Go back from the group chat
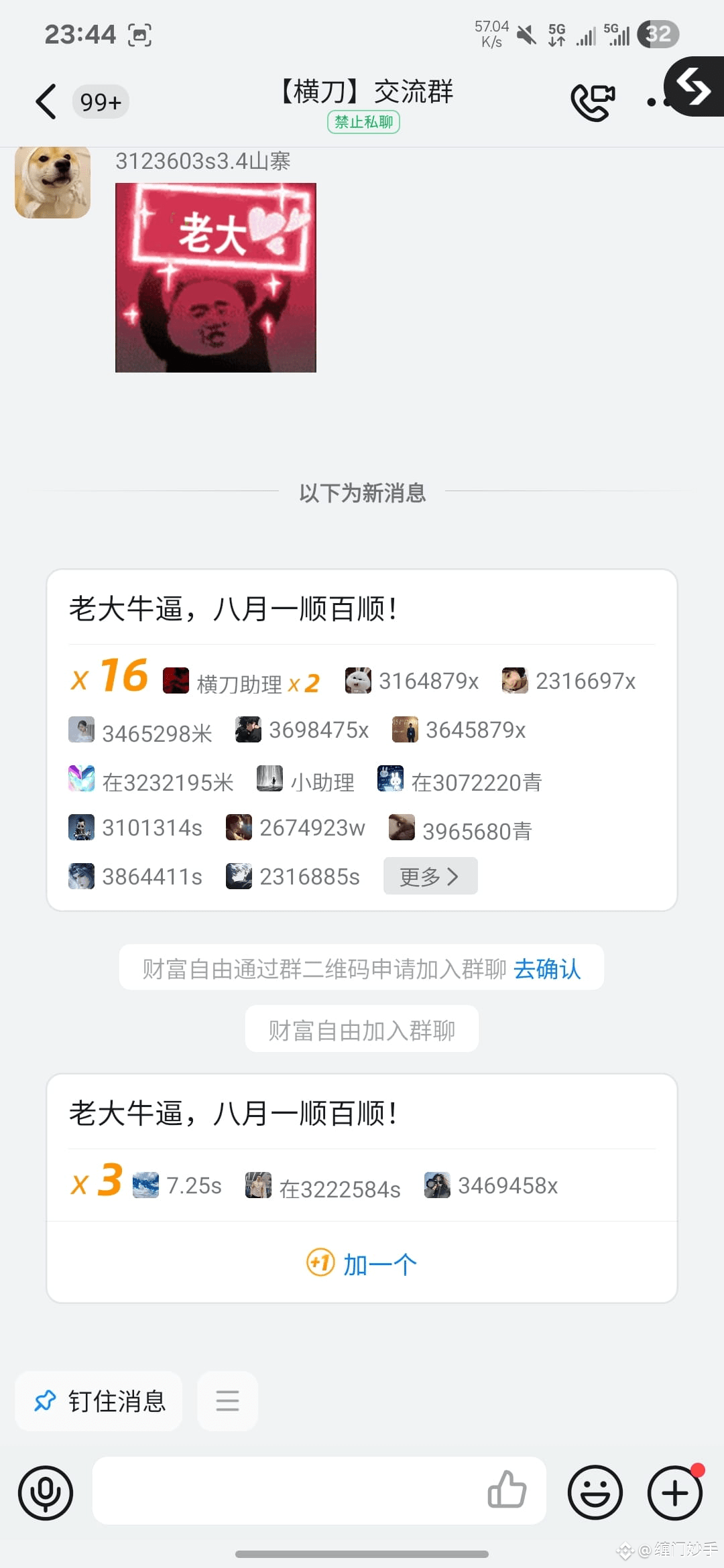 pos(46,102)
